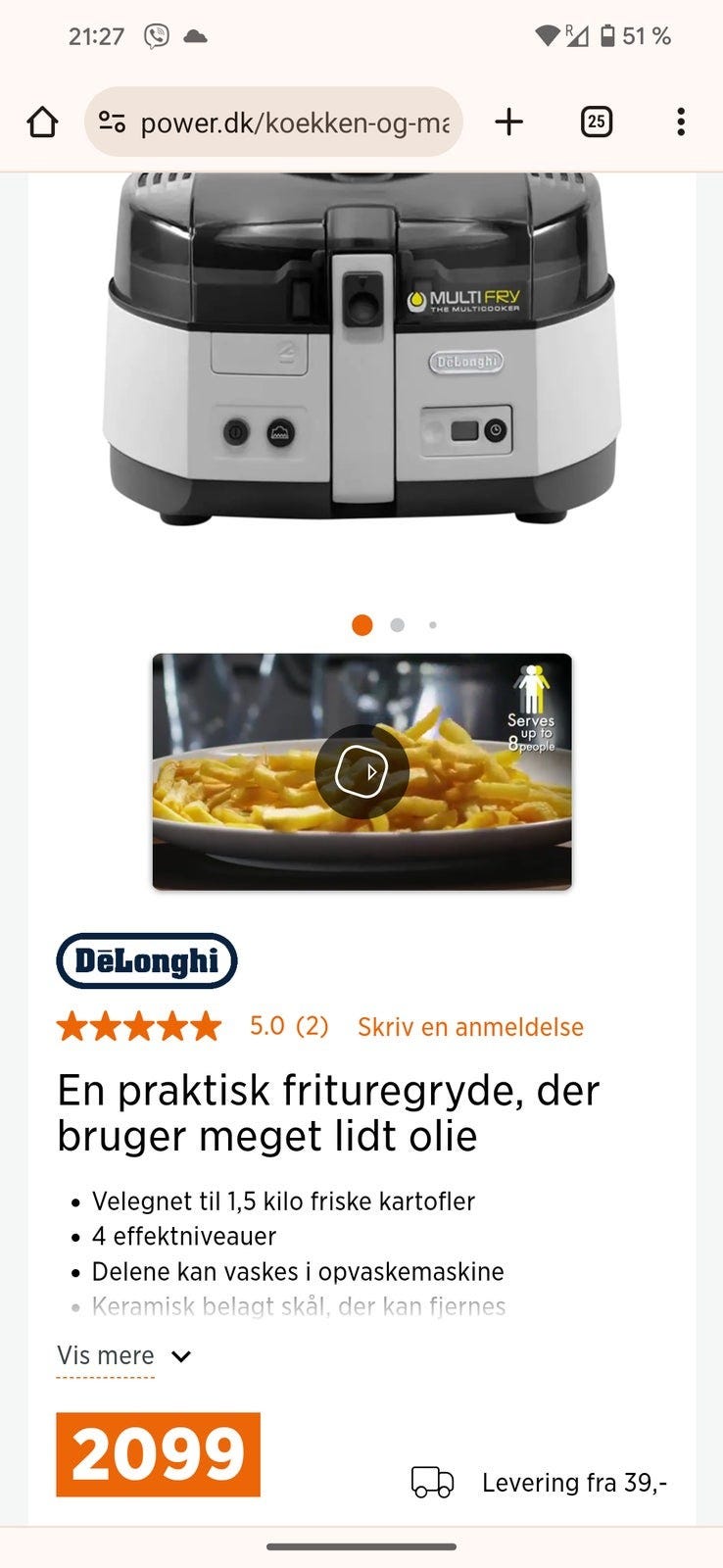Open the Multifry product image
723x1568 pixels.
361,353
